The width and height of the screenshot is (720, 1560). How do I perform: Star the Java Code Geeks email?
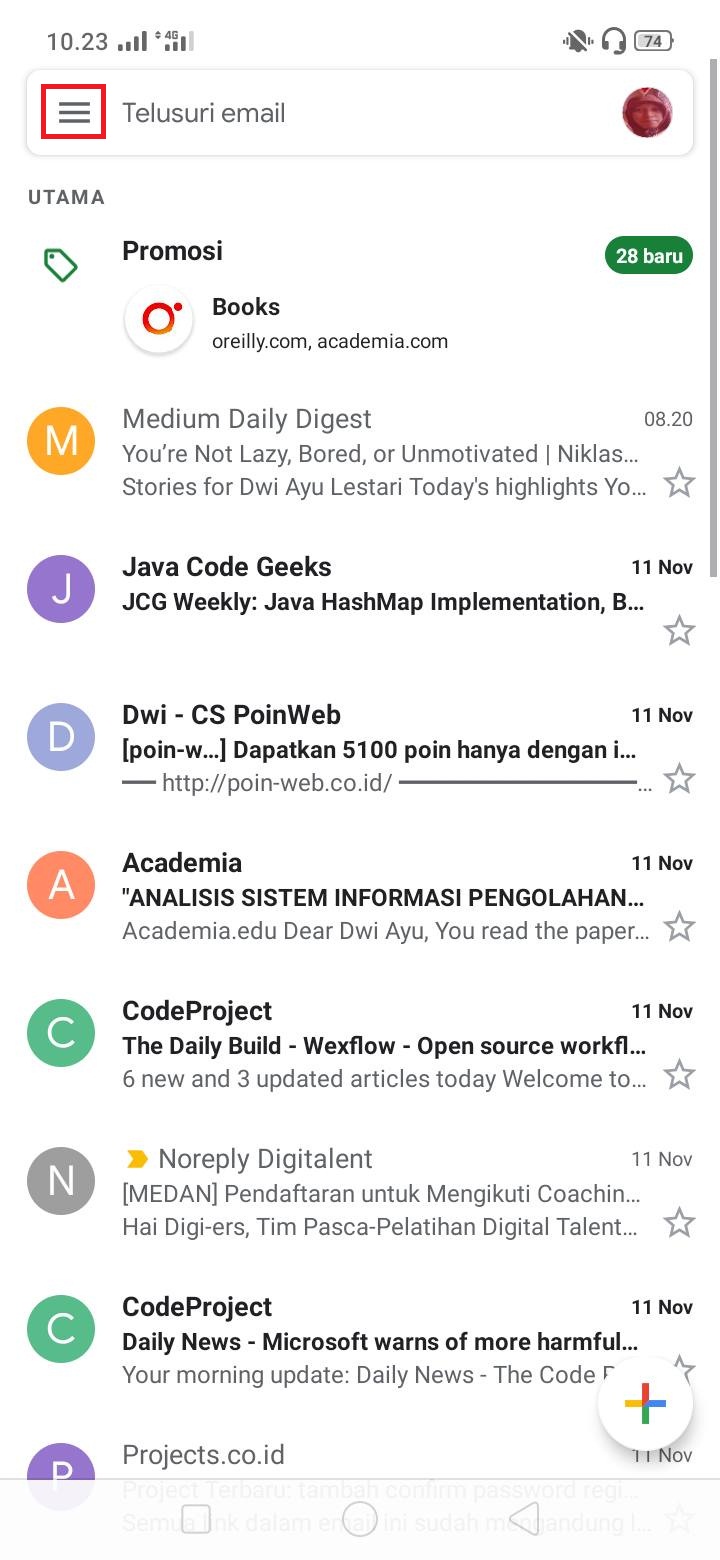click(680, 631)
